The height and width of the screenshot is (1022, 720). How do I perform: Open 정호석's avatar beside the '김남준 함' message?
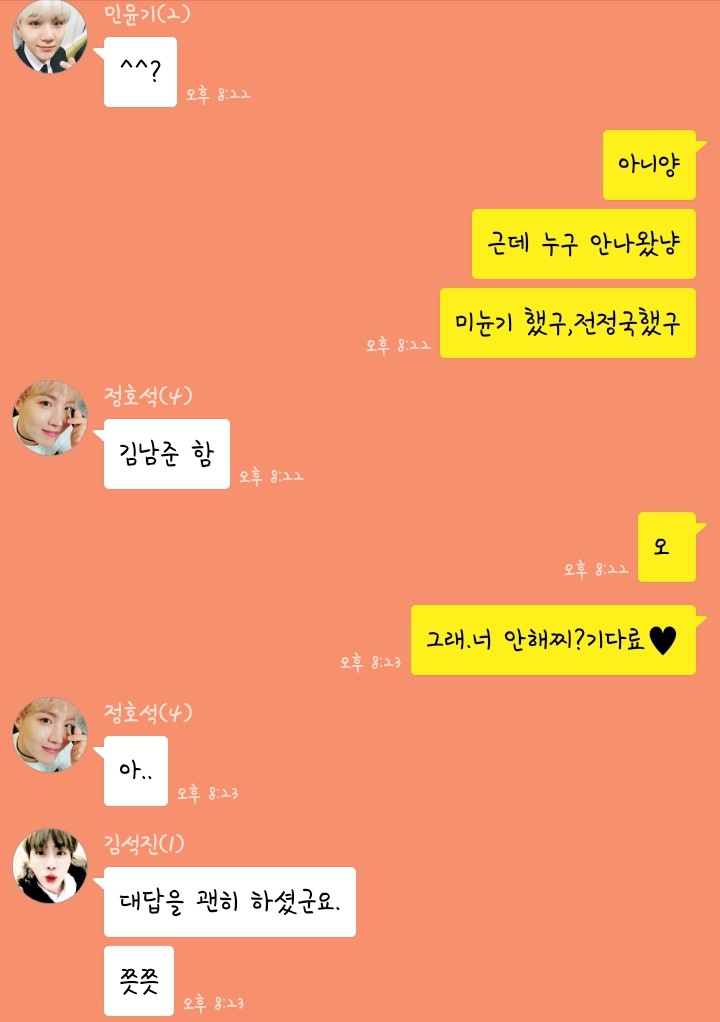(49, 417)
